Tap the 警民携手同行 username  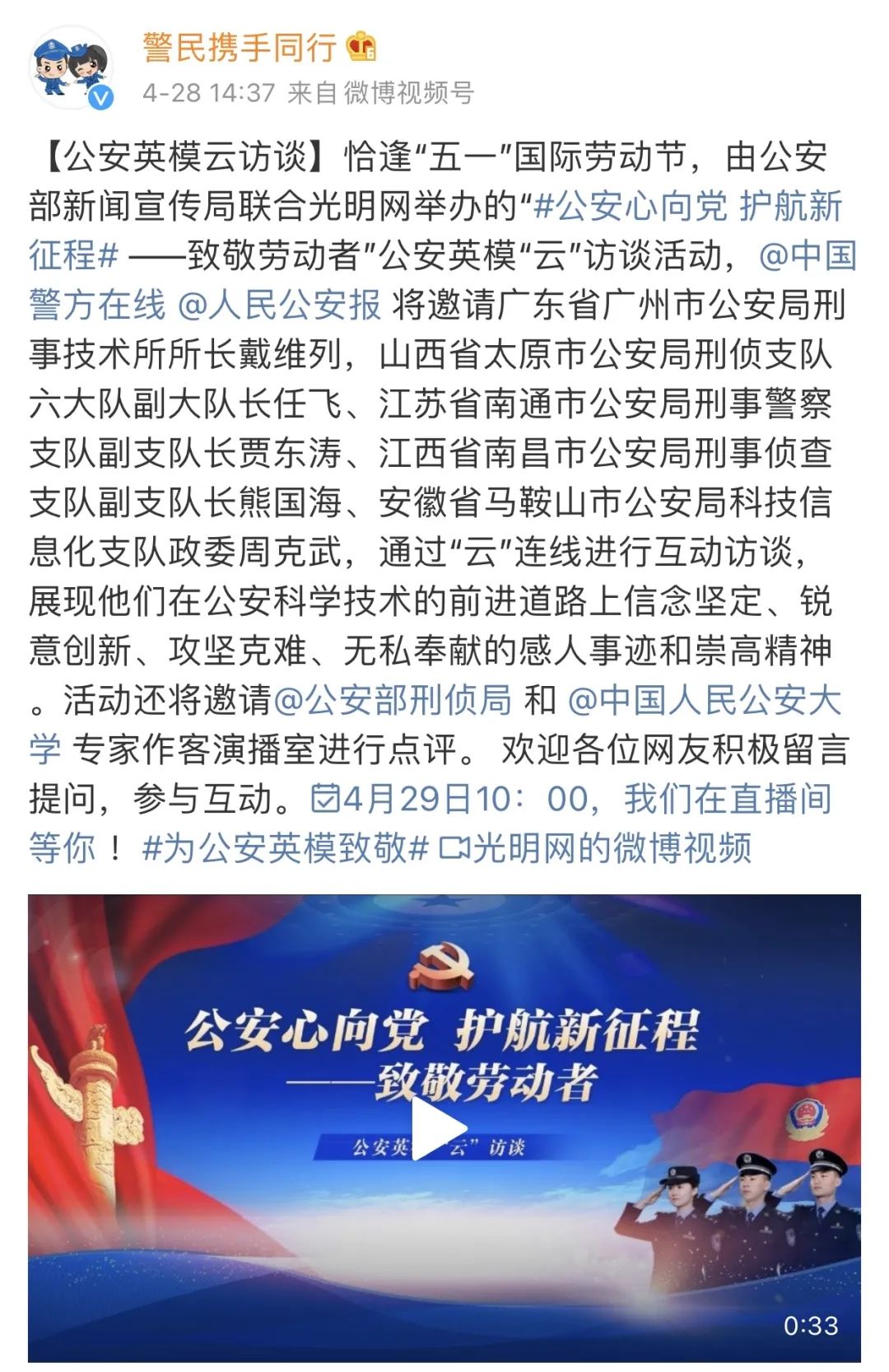[x=240, y=47]
